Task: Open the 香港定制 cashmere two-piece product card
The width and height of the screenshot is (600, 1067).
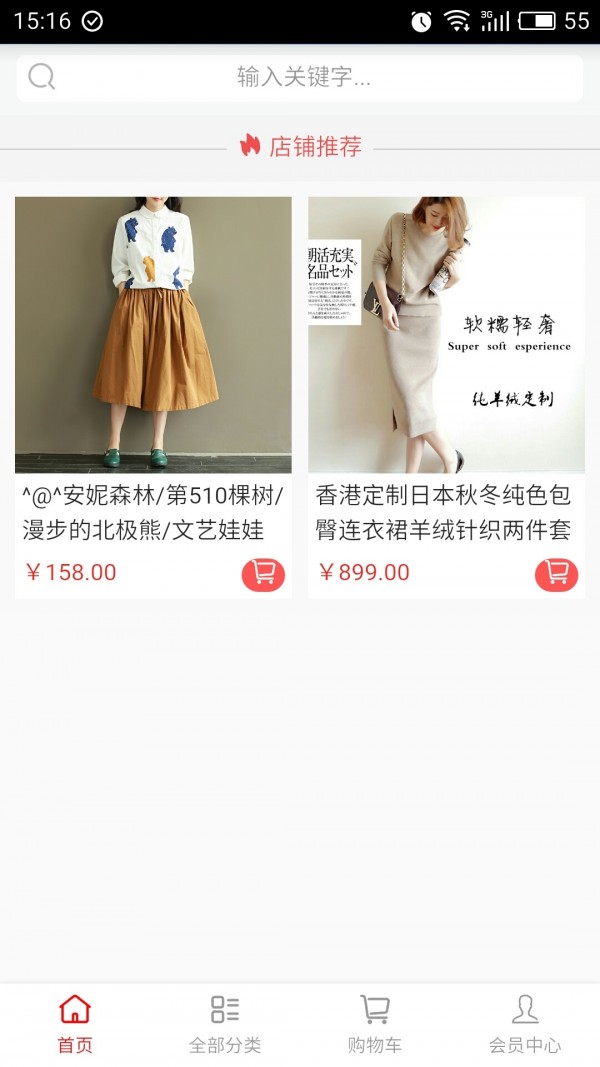Action: click(446, 335)
